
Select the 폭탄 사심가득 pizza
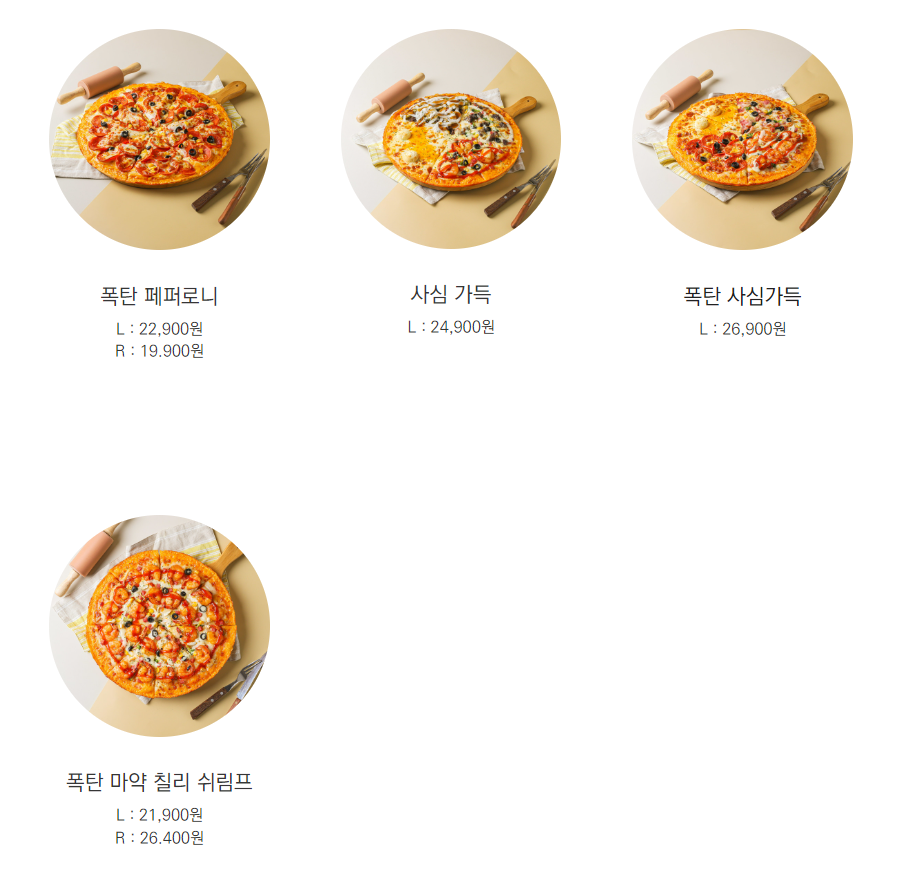click(x=742, y=139)
